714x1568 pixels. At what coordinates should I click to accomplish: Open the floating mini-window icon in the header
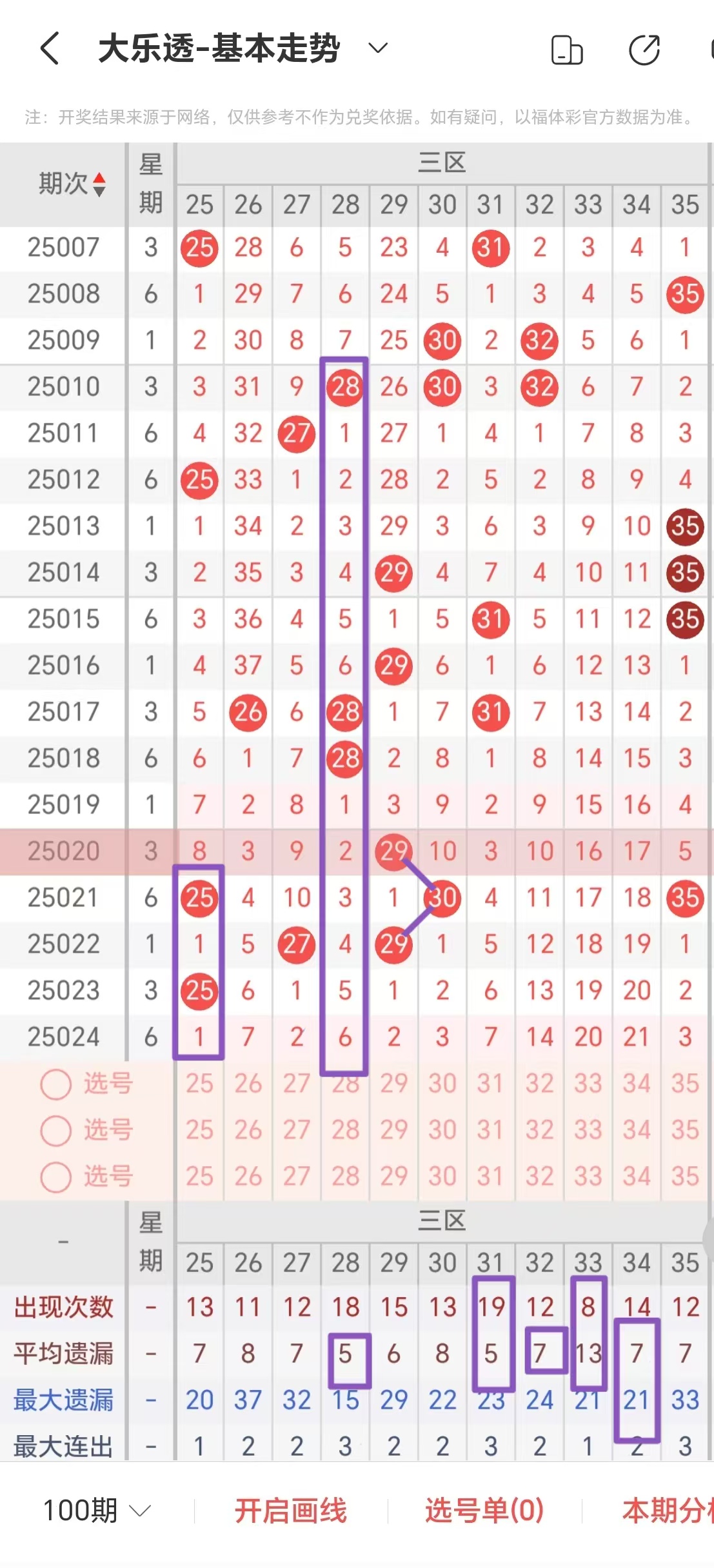[x=566, y=50]
